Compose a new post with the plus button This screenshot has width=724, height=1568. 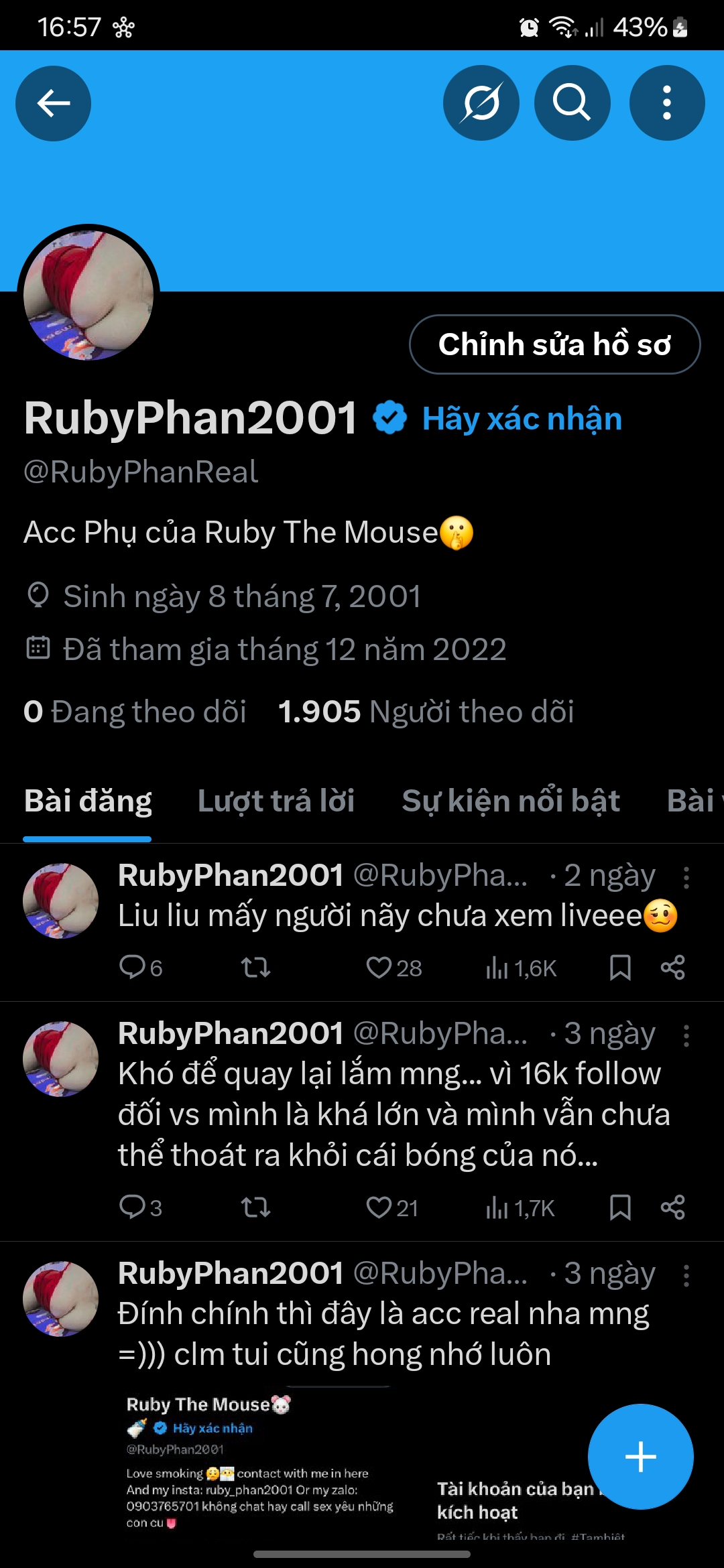point(640,1457)
